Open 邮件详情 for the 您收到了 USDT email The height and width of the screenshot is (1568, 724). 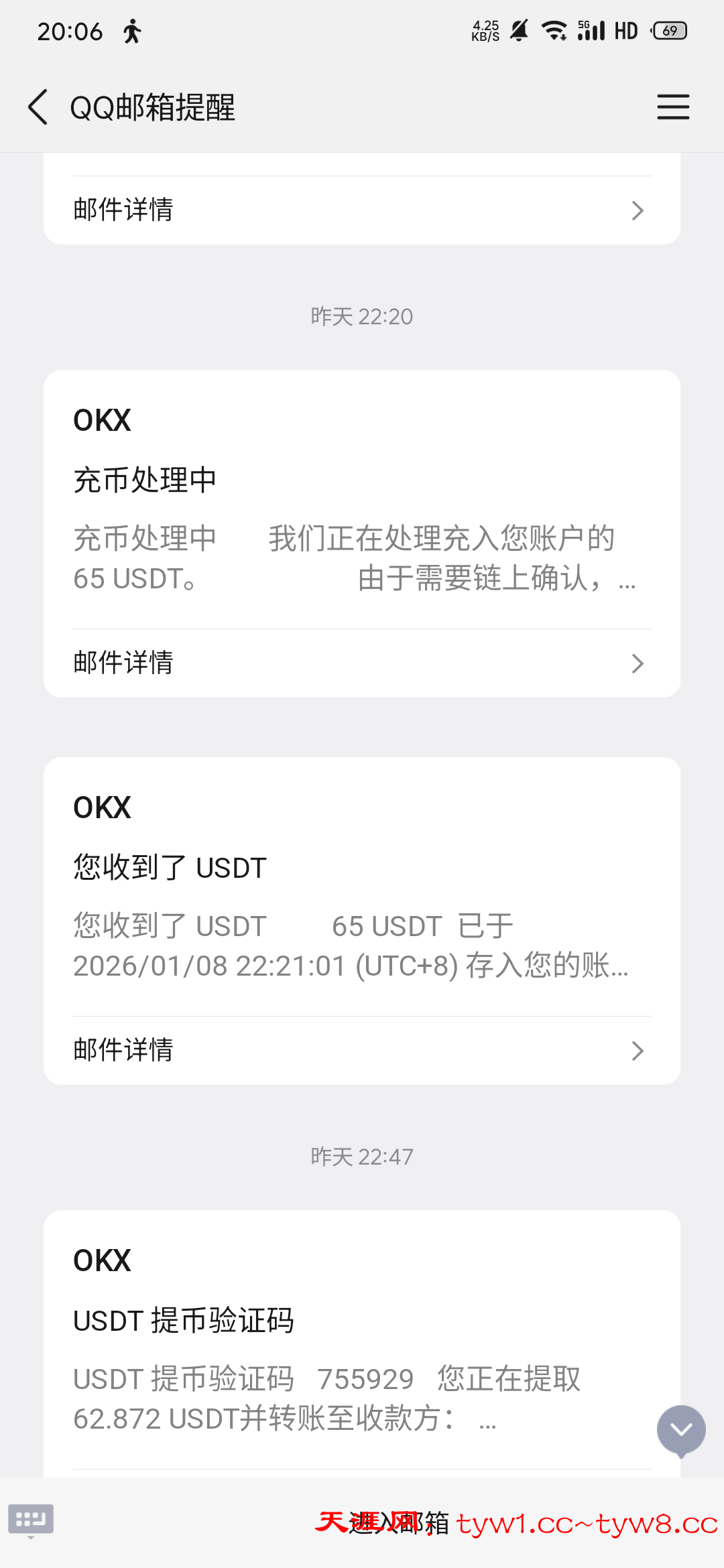point(362,1050)
